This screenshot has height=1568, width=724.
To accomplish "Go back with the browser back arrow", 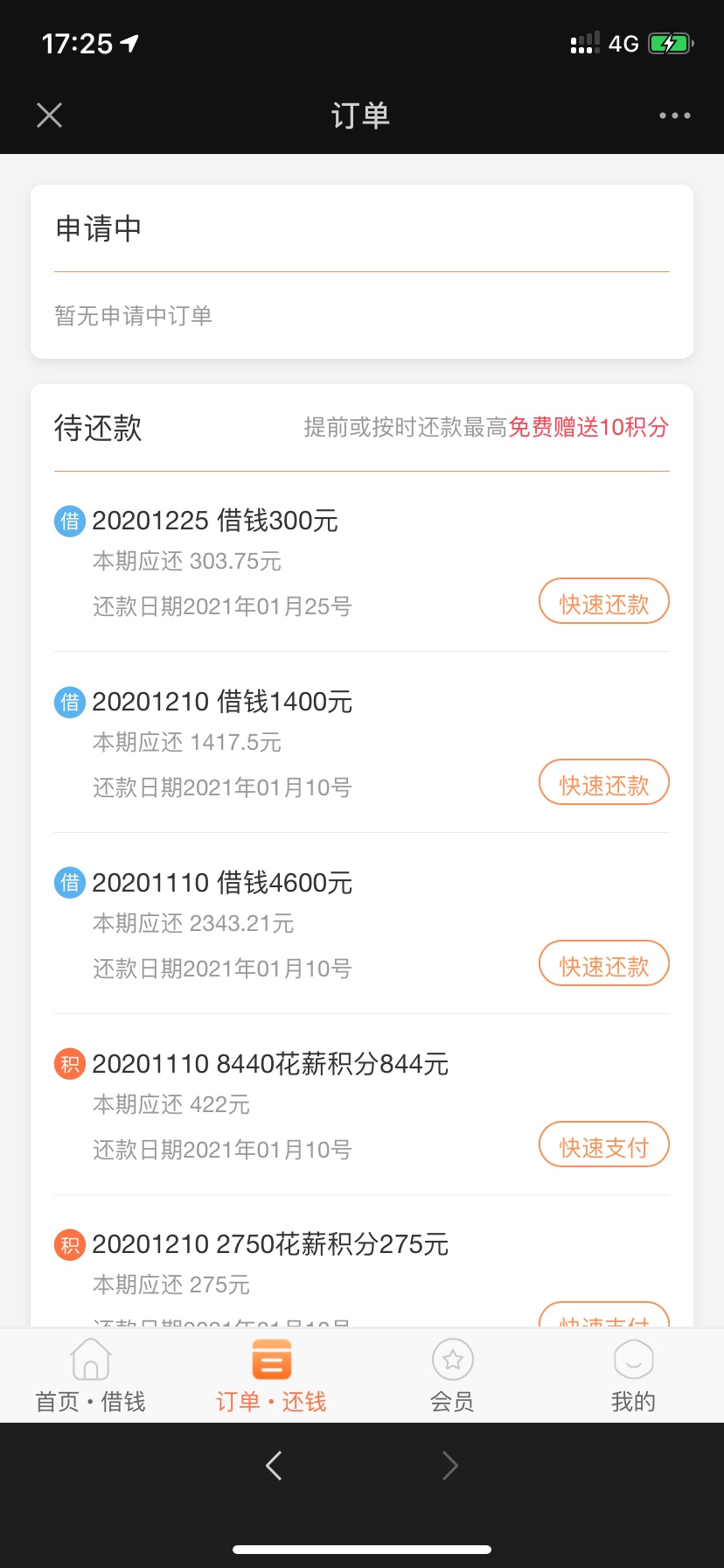I will click(274, 1466).
